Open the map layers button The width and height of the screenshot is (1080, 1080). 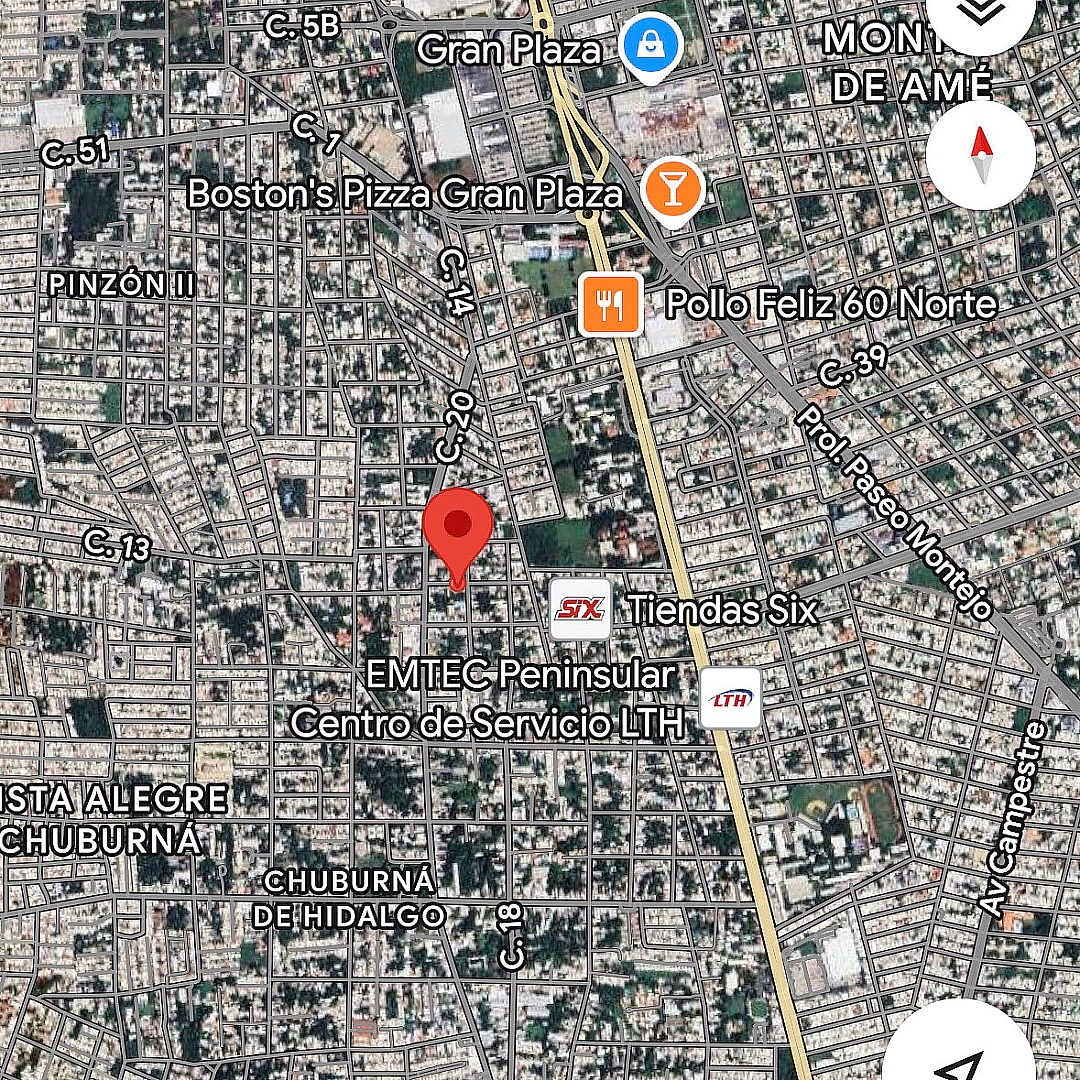(980, 15)
